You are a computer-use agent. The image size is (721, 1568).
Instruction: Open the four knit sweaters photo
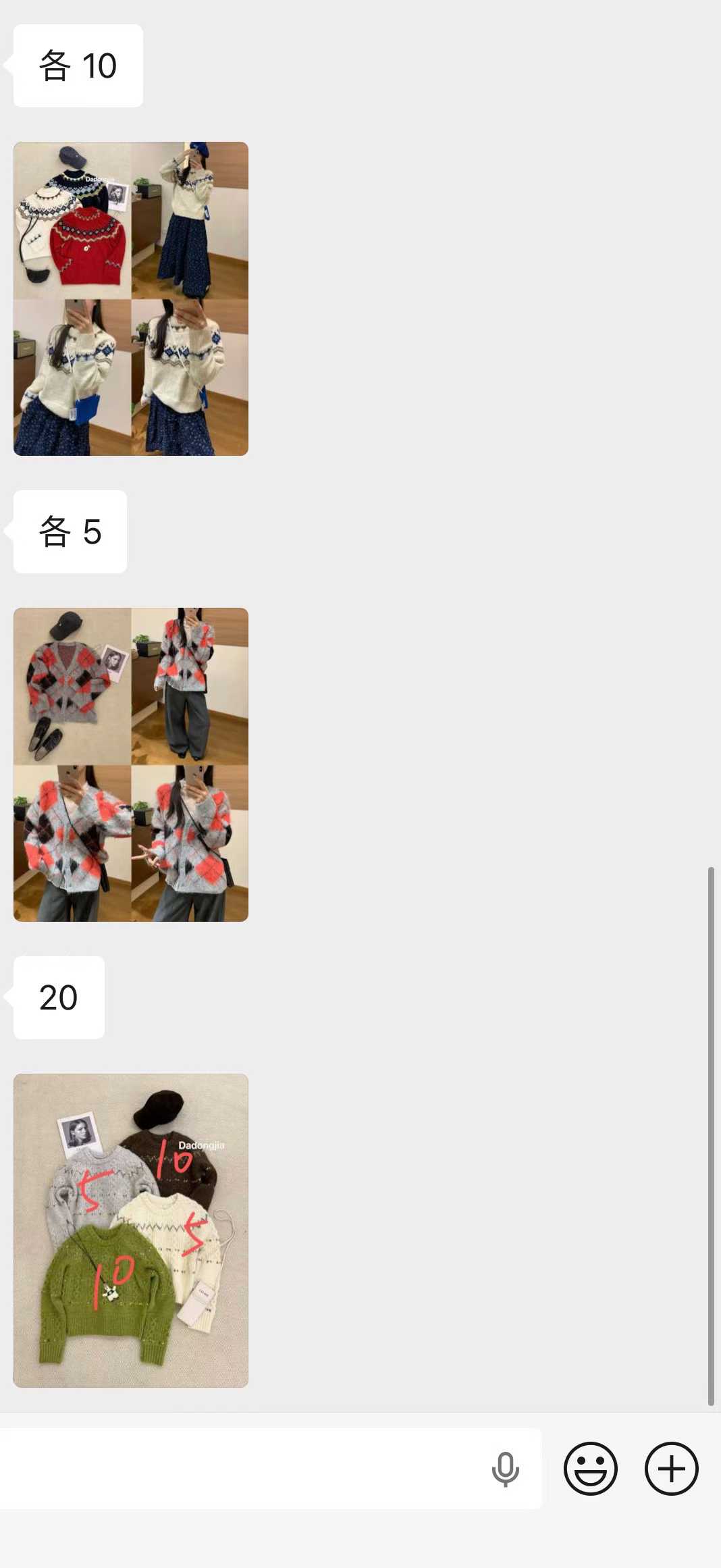[131, 1230]
